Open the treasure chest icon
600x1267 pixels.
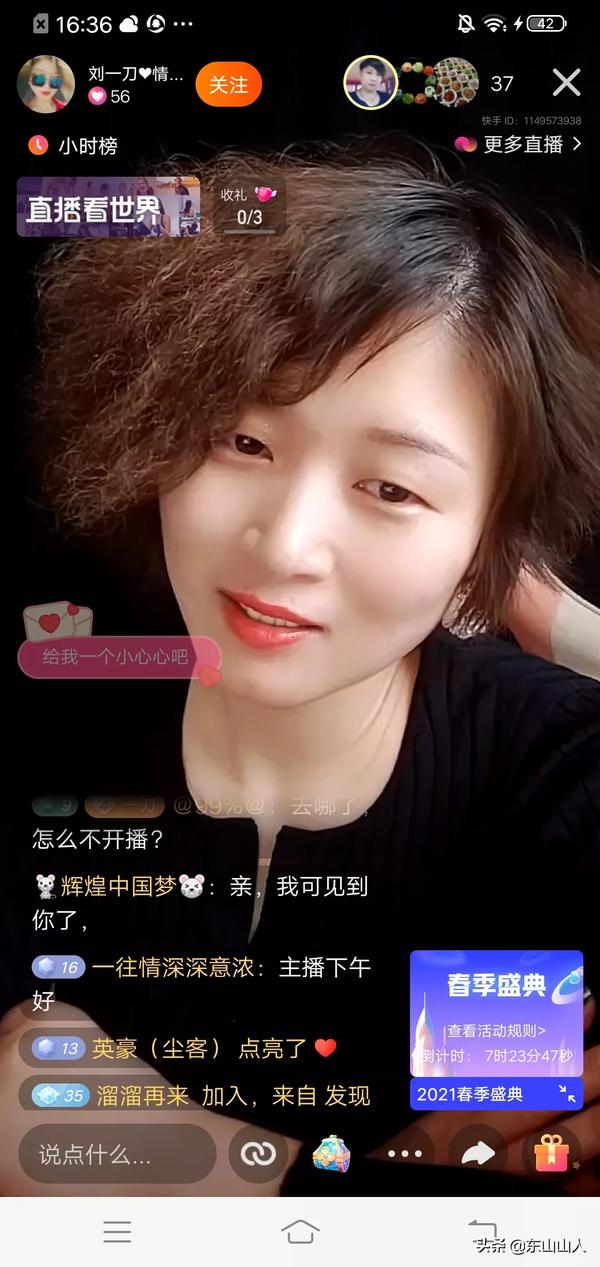[x=331, y=1154]
